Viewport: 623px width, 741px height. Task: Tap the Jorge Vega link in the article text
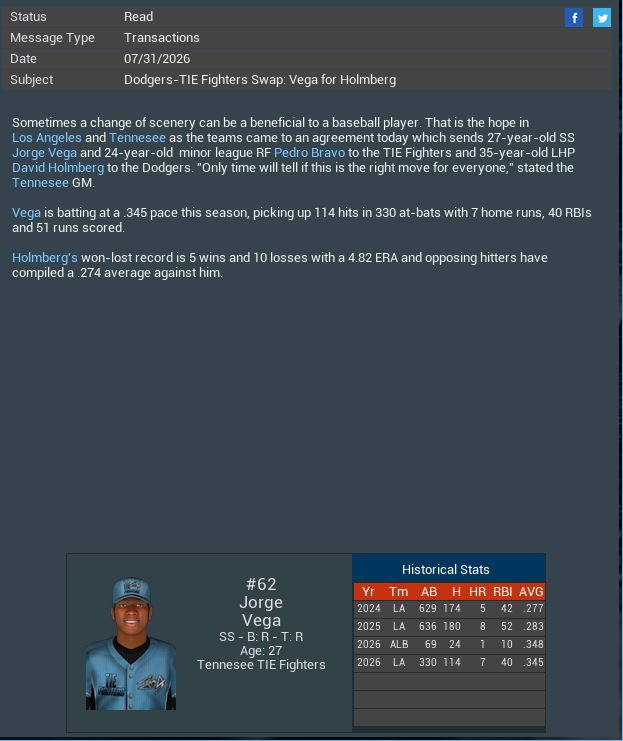44,153
